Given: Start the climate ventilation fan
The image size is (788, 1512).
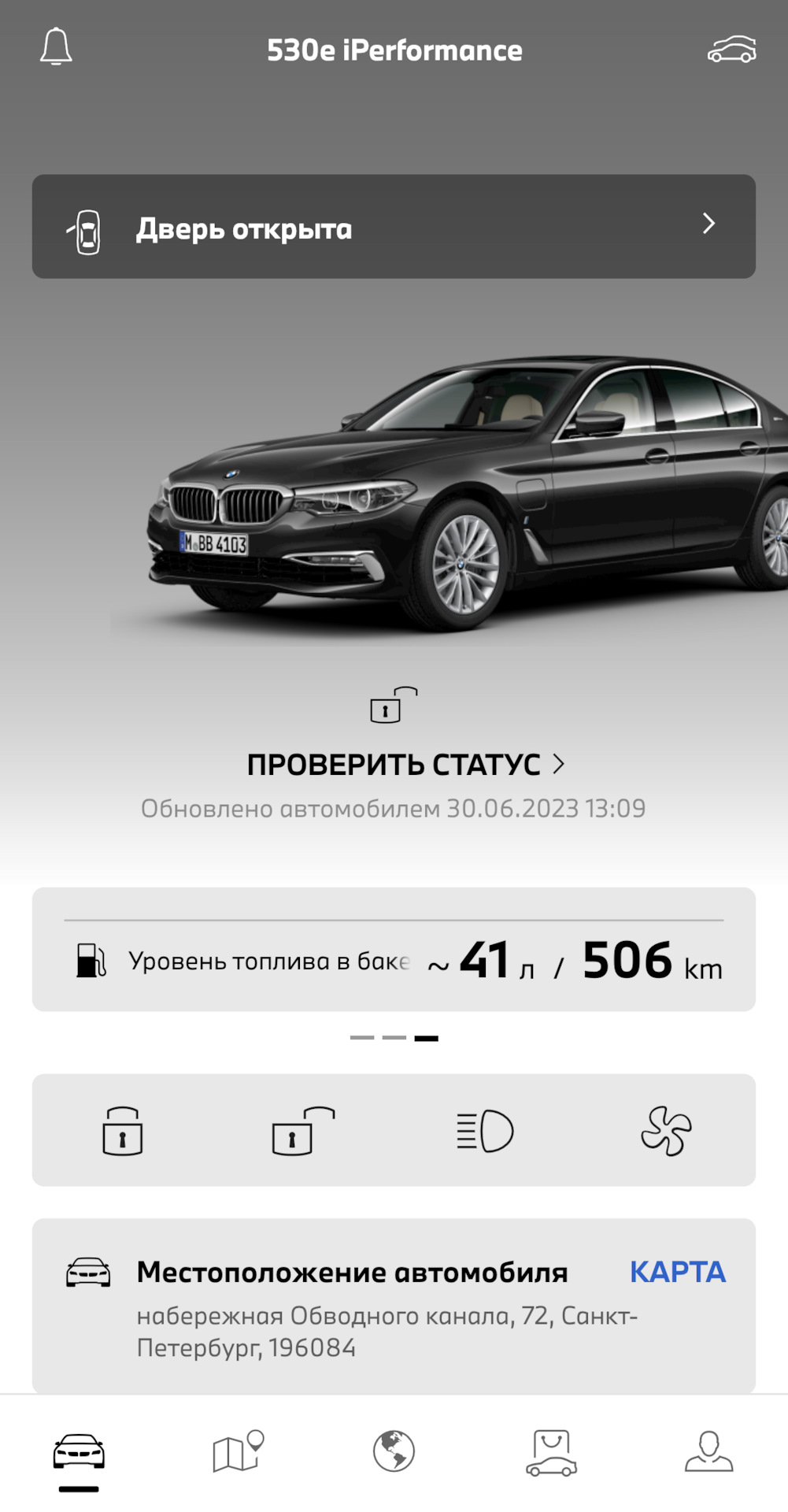Looking at the screenshot, I should click(x=666, y=1131).
